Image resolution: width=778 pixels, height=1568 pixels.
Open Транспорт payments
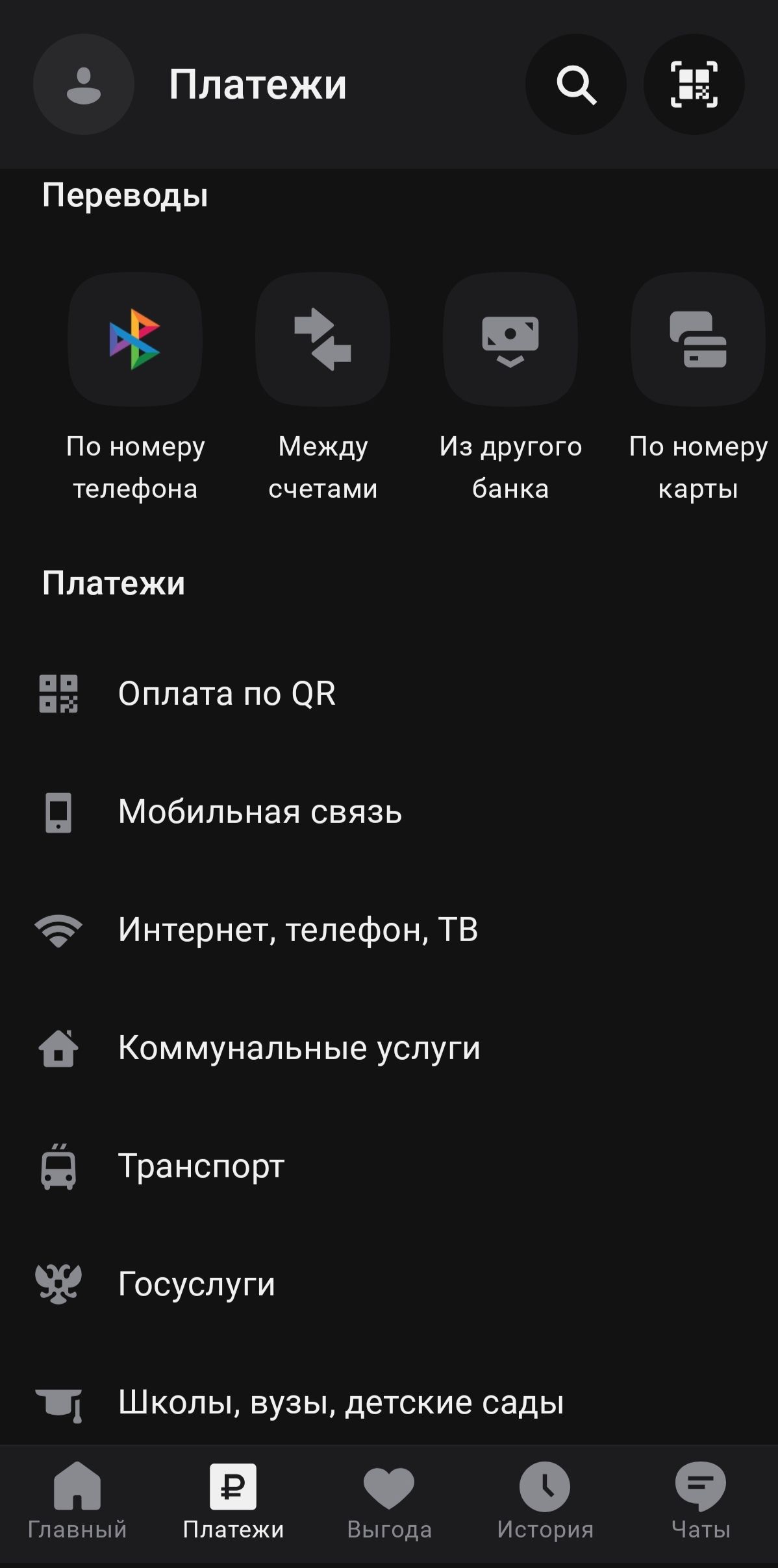point(389,1166)
